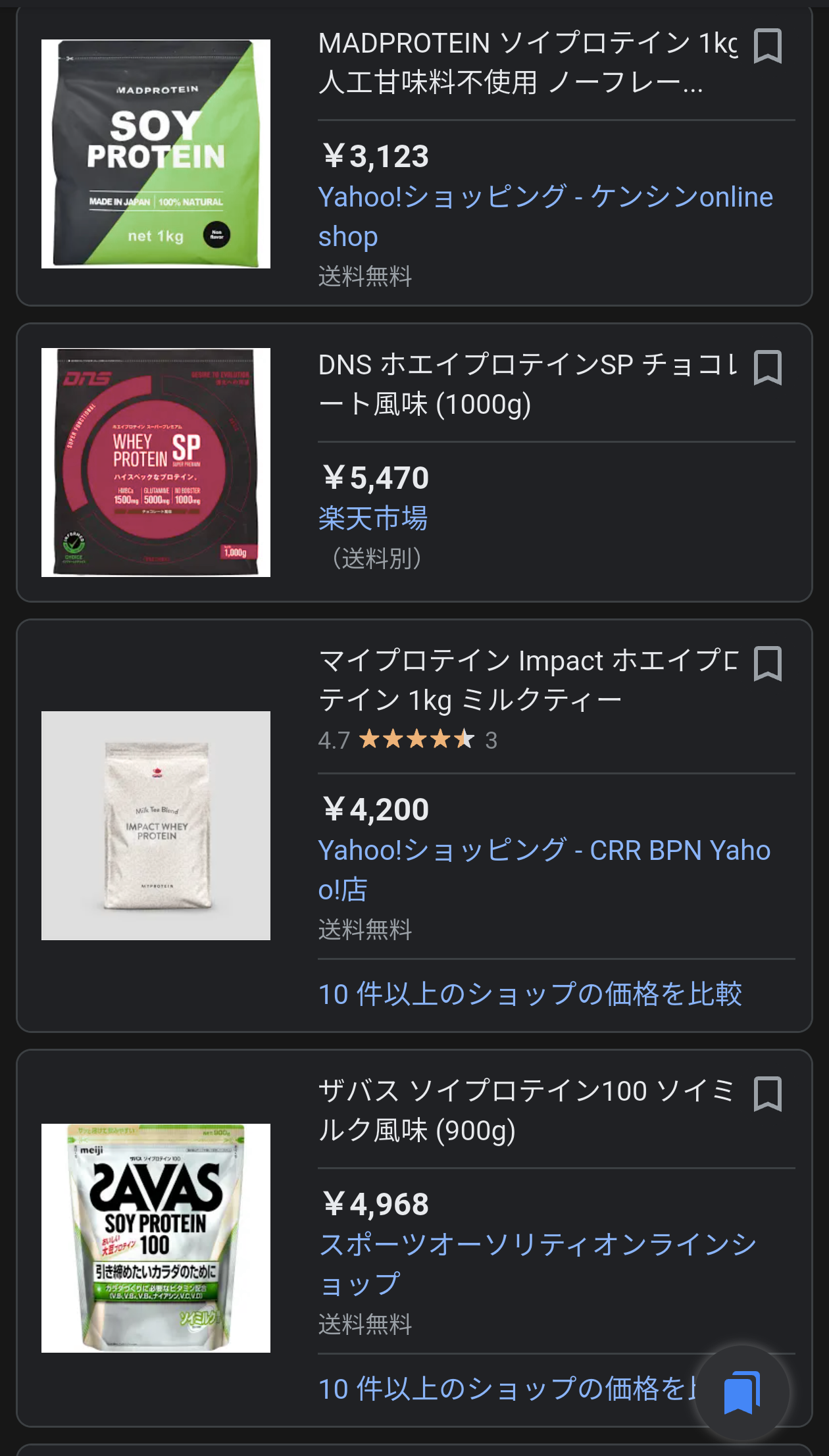Open the 楽天市場 store link
Screen dimensions: 829x1456
tap(373, 518)
